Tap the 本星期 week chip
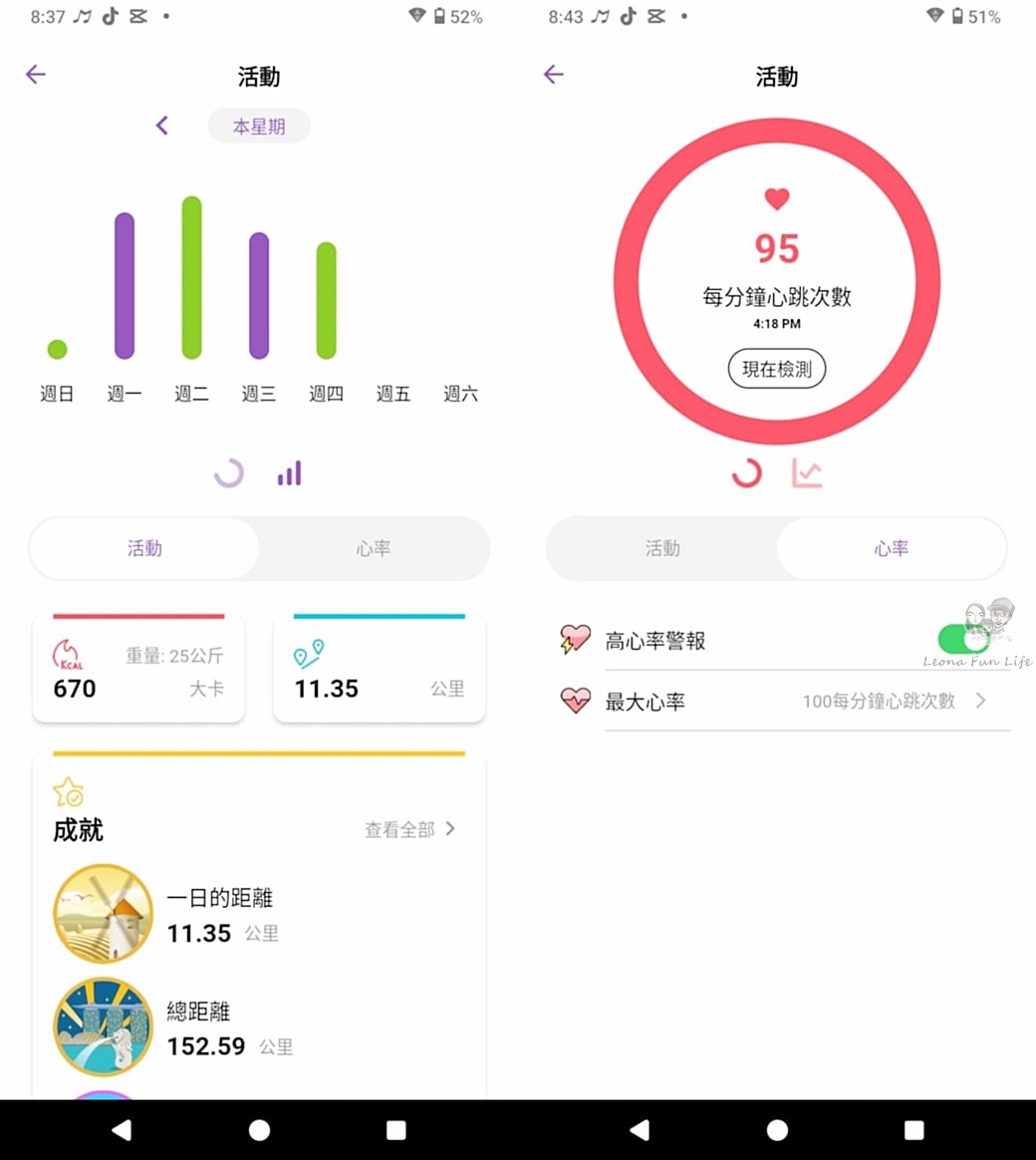The image size is (1036, 1160). pyautogui.click(x=259, y=127)
